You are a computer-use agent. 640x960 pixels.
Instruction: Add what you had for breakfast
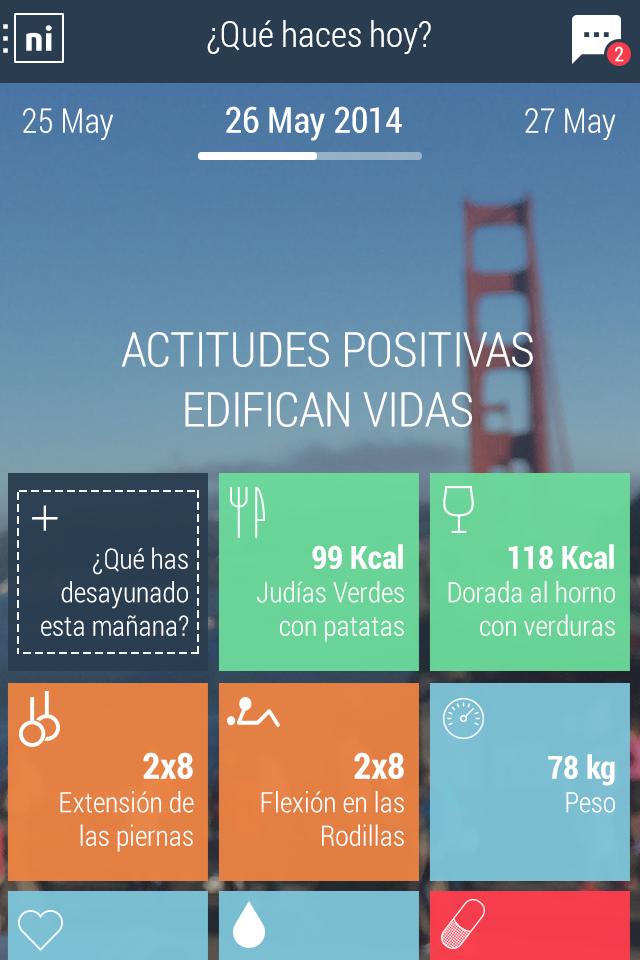click(108, 572)
